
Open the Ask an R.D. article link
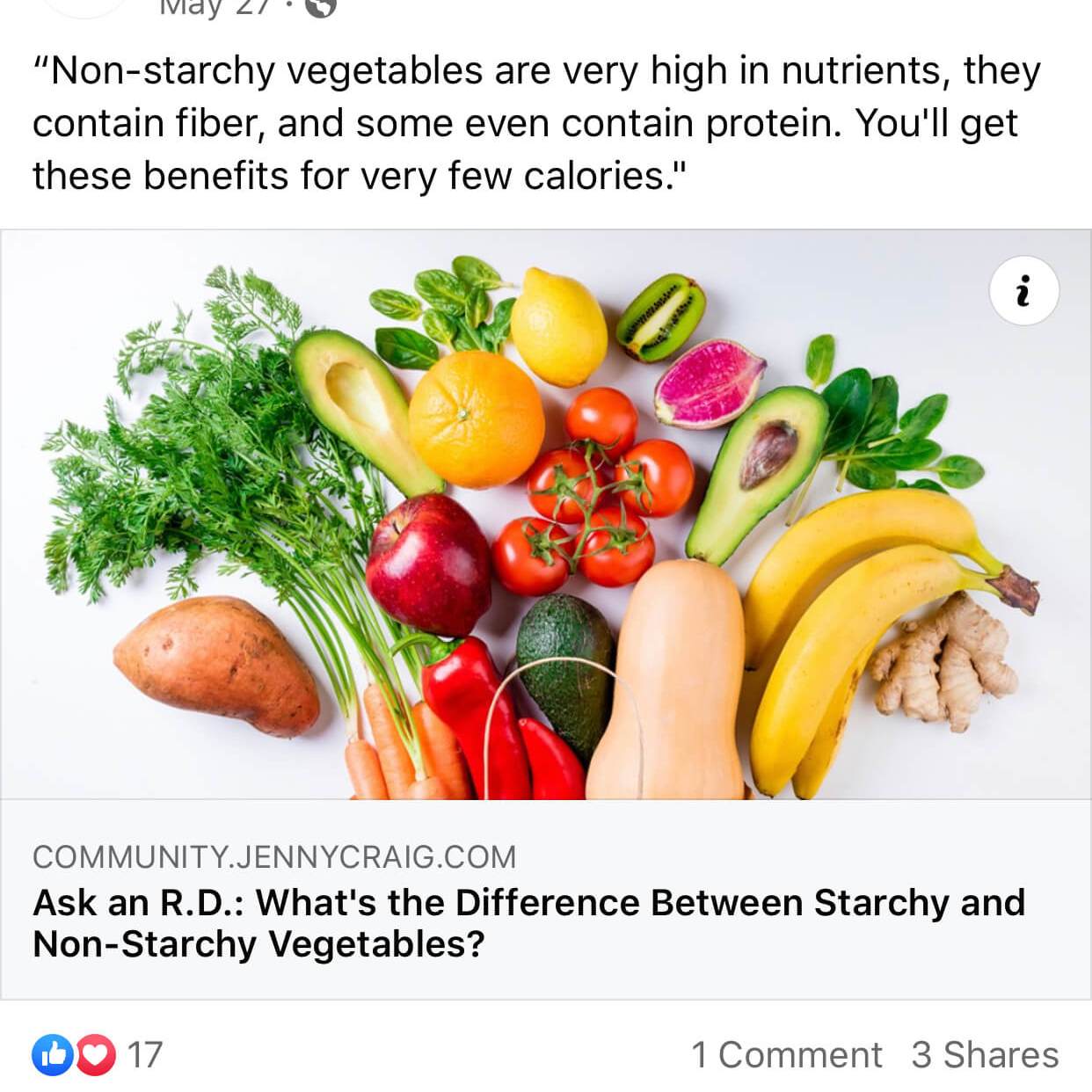(528, 922)
